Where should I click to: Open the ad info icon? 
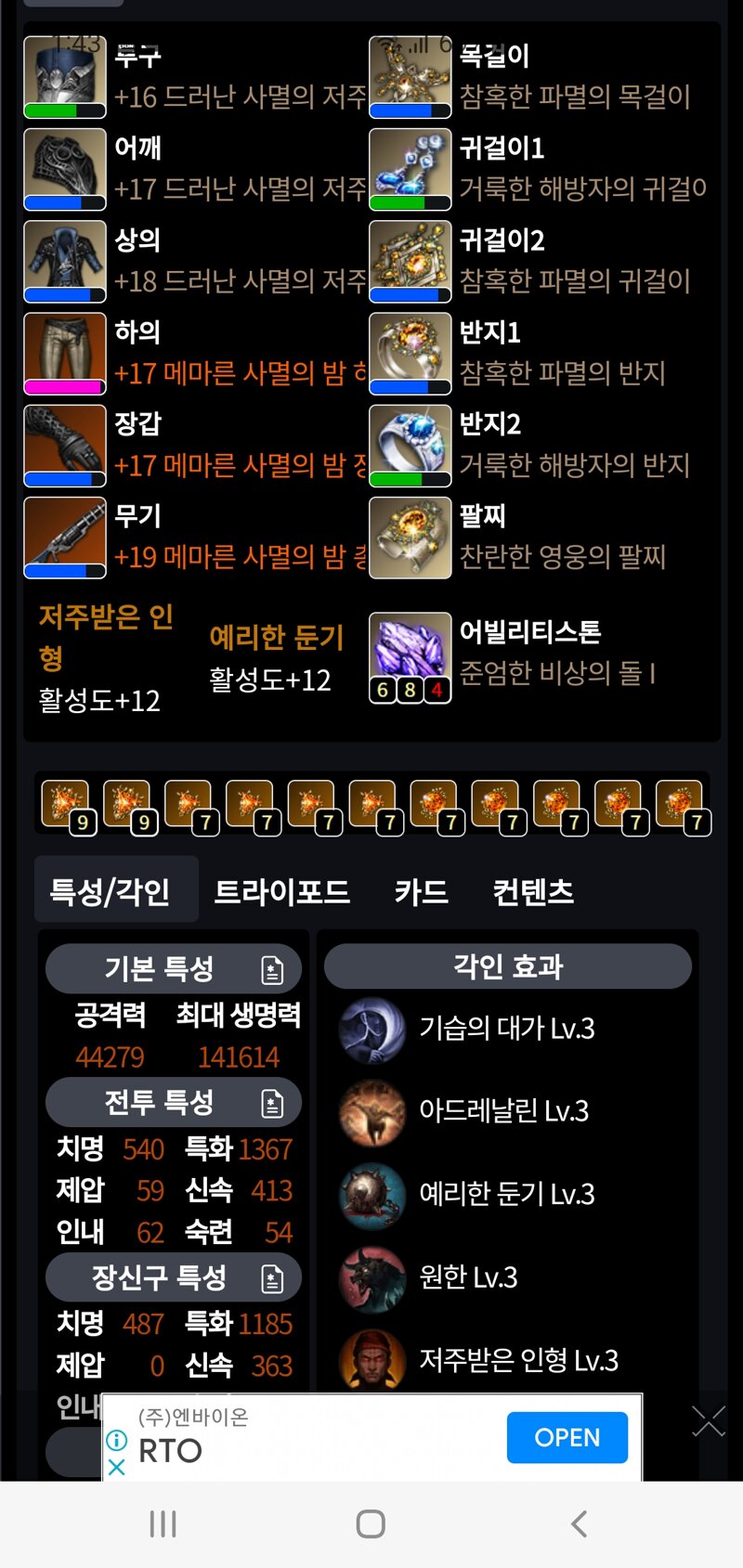(117, 1440)
